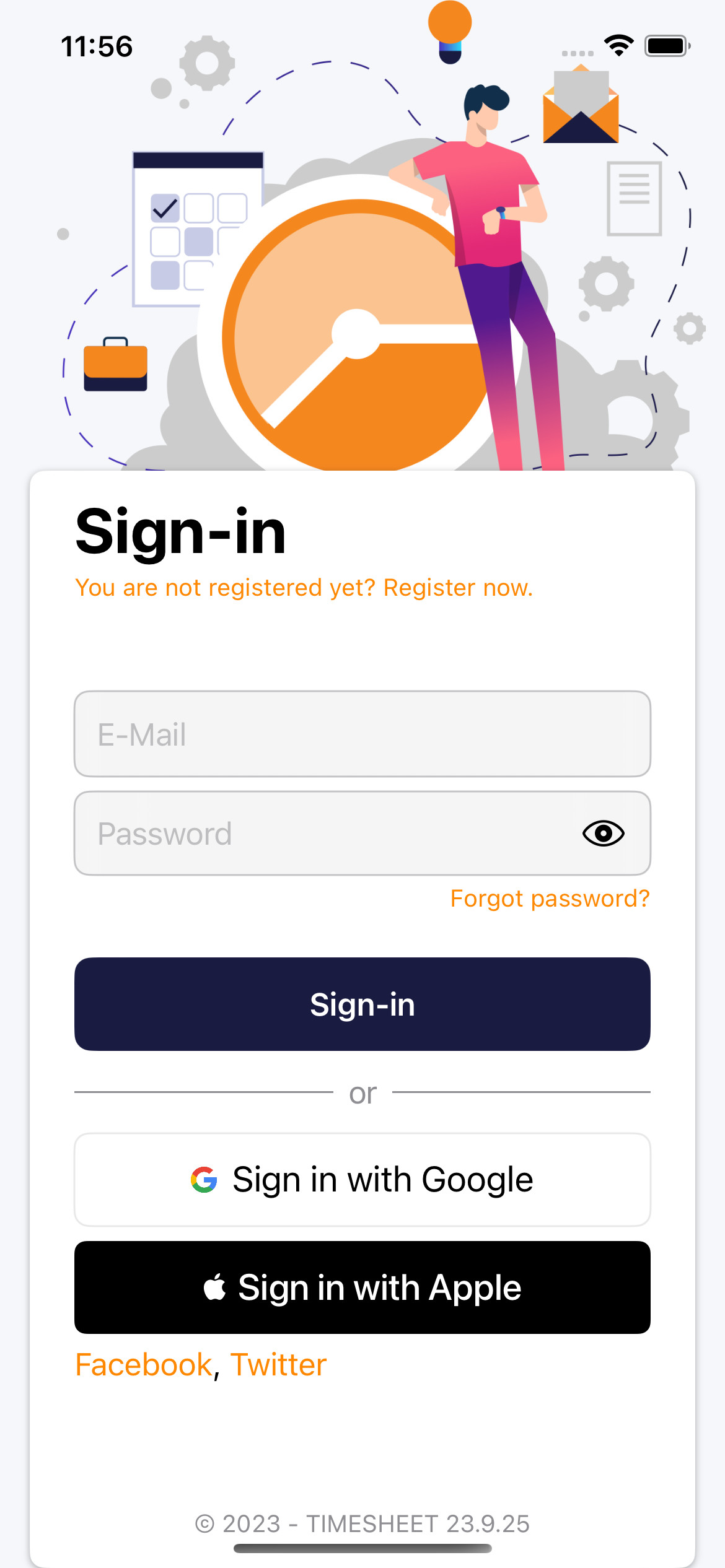Choose Sign in with Apple

(x=362, y=1287)
